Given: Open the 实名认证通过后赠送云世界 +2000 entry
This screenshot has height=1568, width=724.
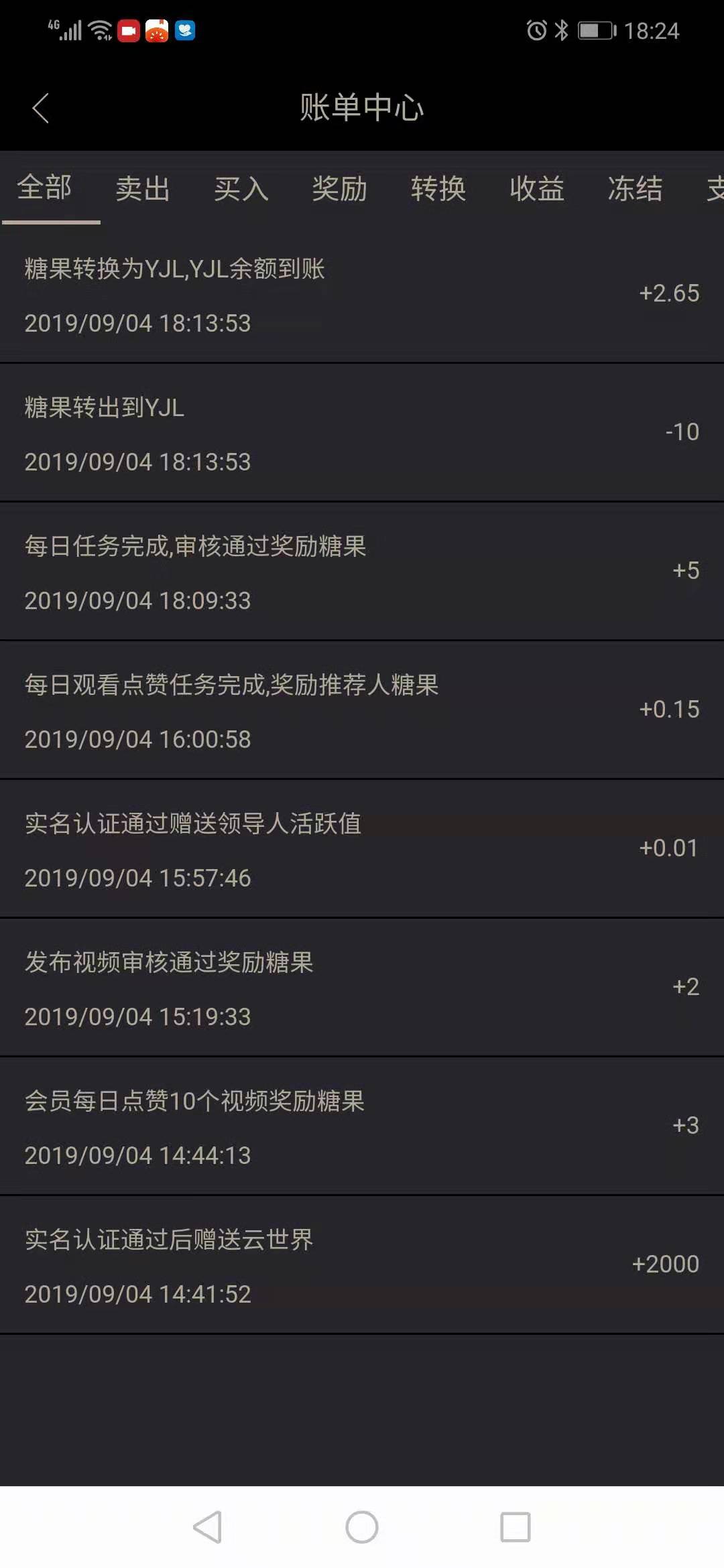Looking at the screenshot, I should click(x=362, y=1266).
